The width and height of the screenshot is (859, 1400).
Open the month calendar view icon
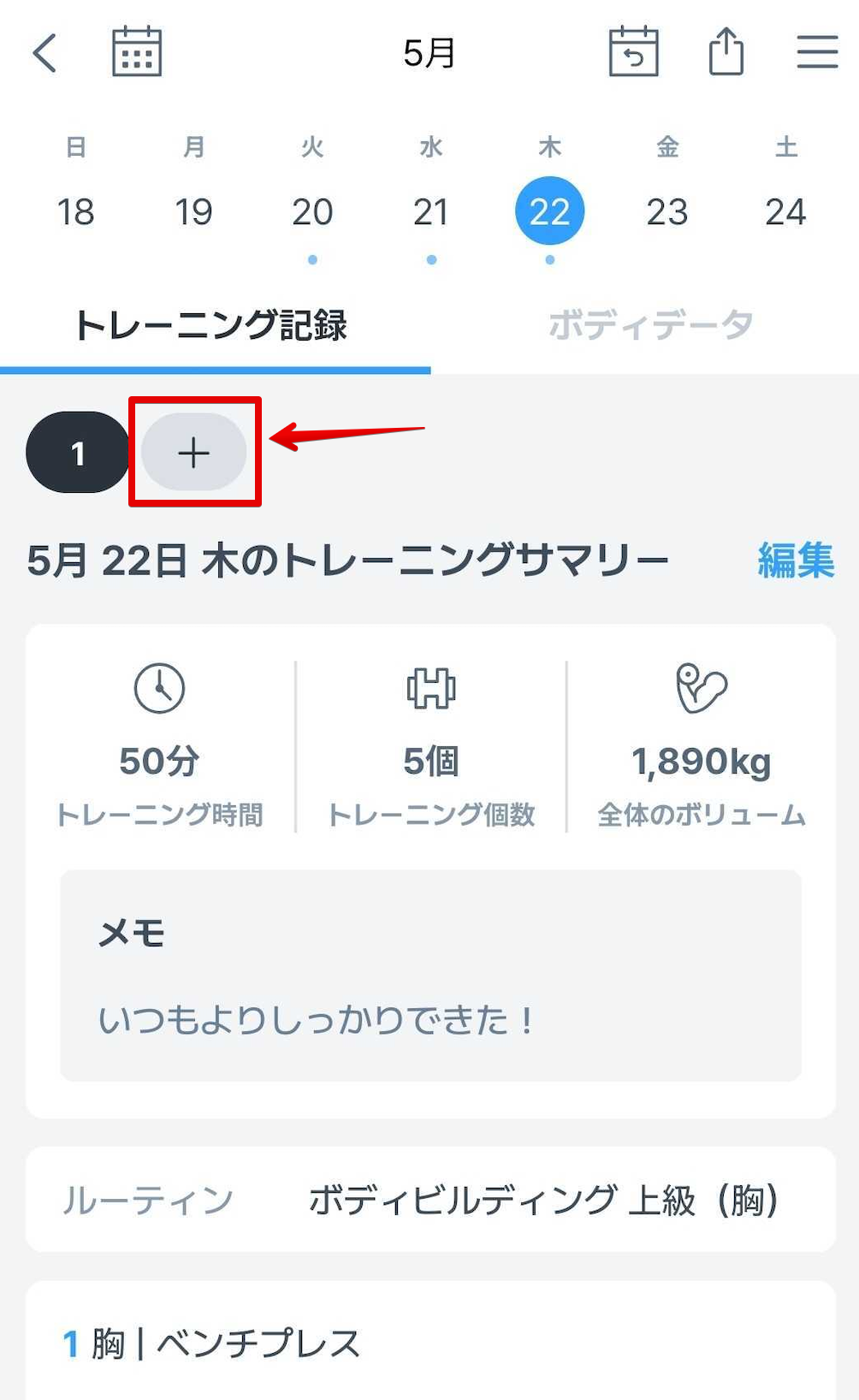(137, 52)
